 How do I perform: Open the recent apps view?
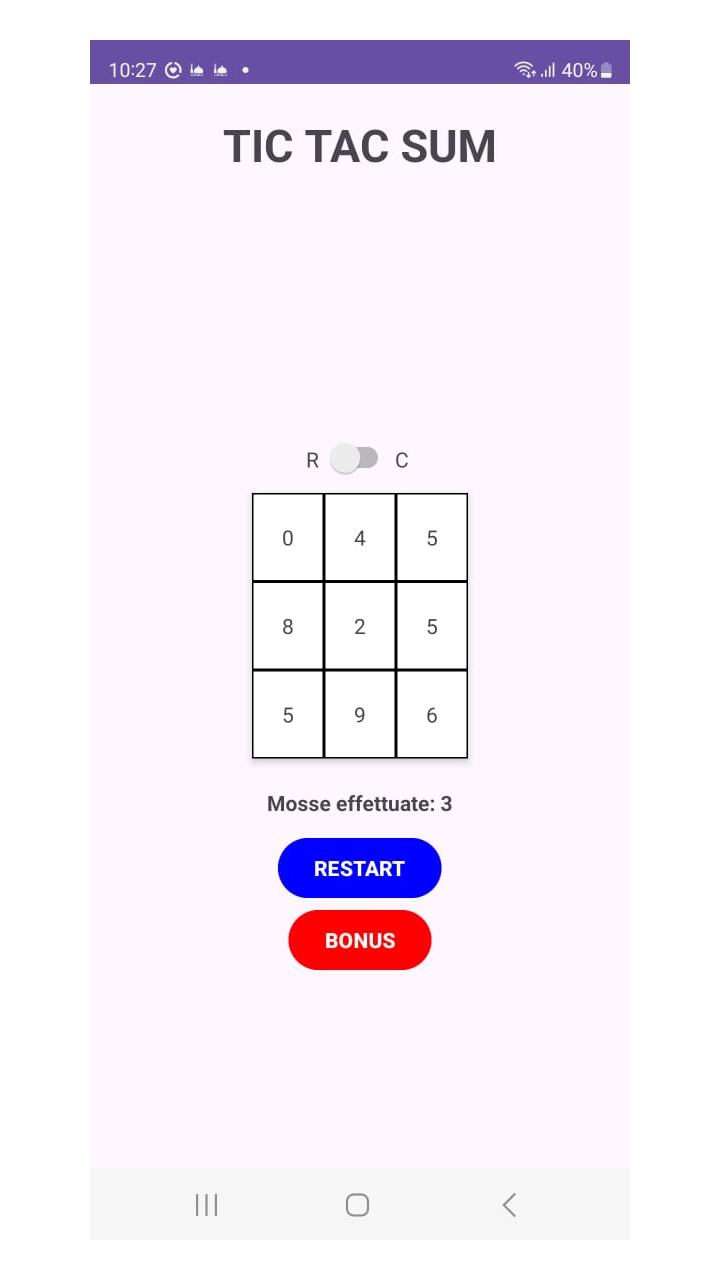click(x=207, y=1205)
